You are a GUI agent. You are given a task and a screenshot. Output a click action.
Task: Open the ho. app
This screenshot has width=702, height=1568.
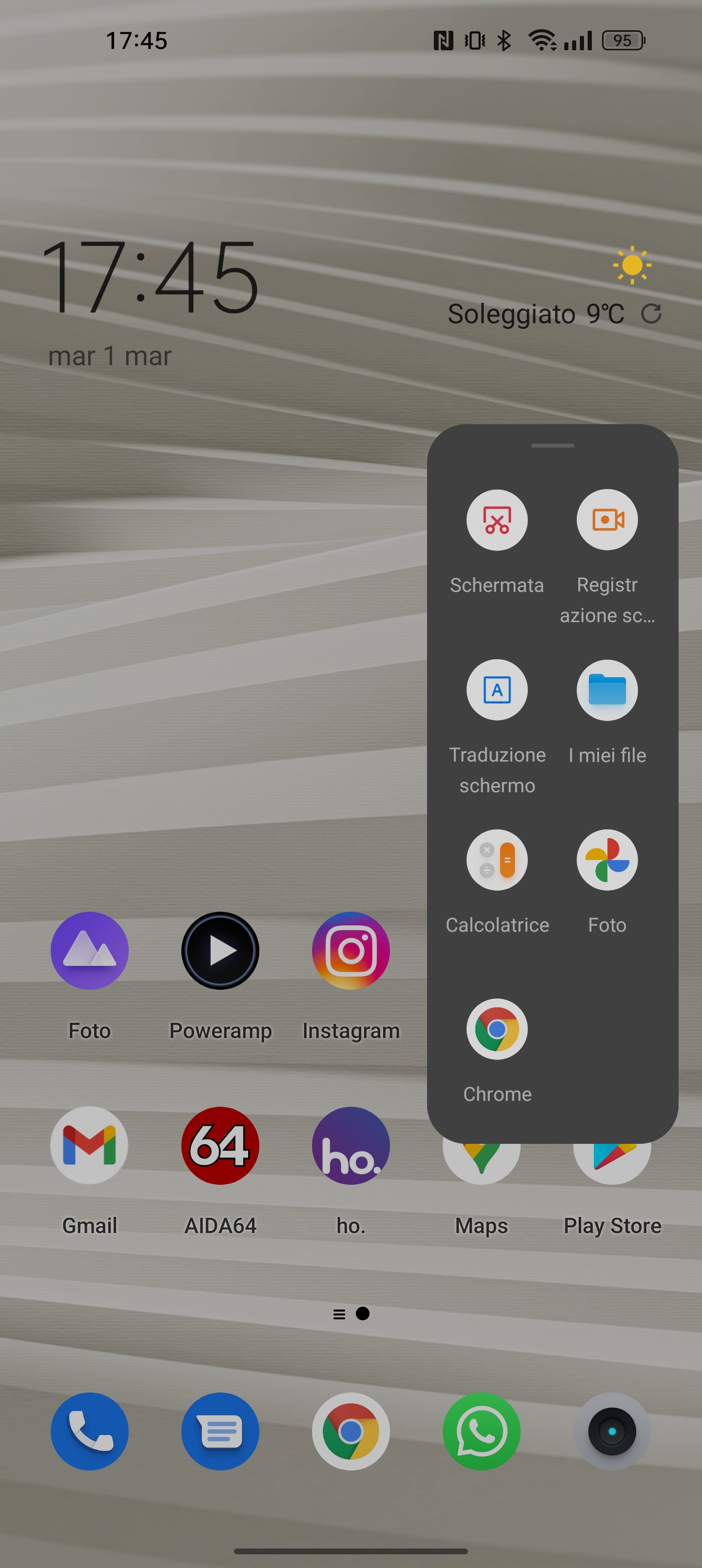point(351,1146)
